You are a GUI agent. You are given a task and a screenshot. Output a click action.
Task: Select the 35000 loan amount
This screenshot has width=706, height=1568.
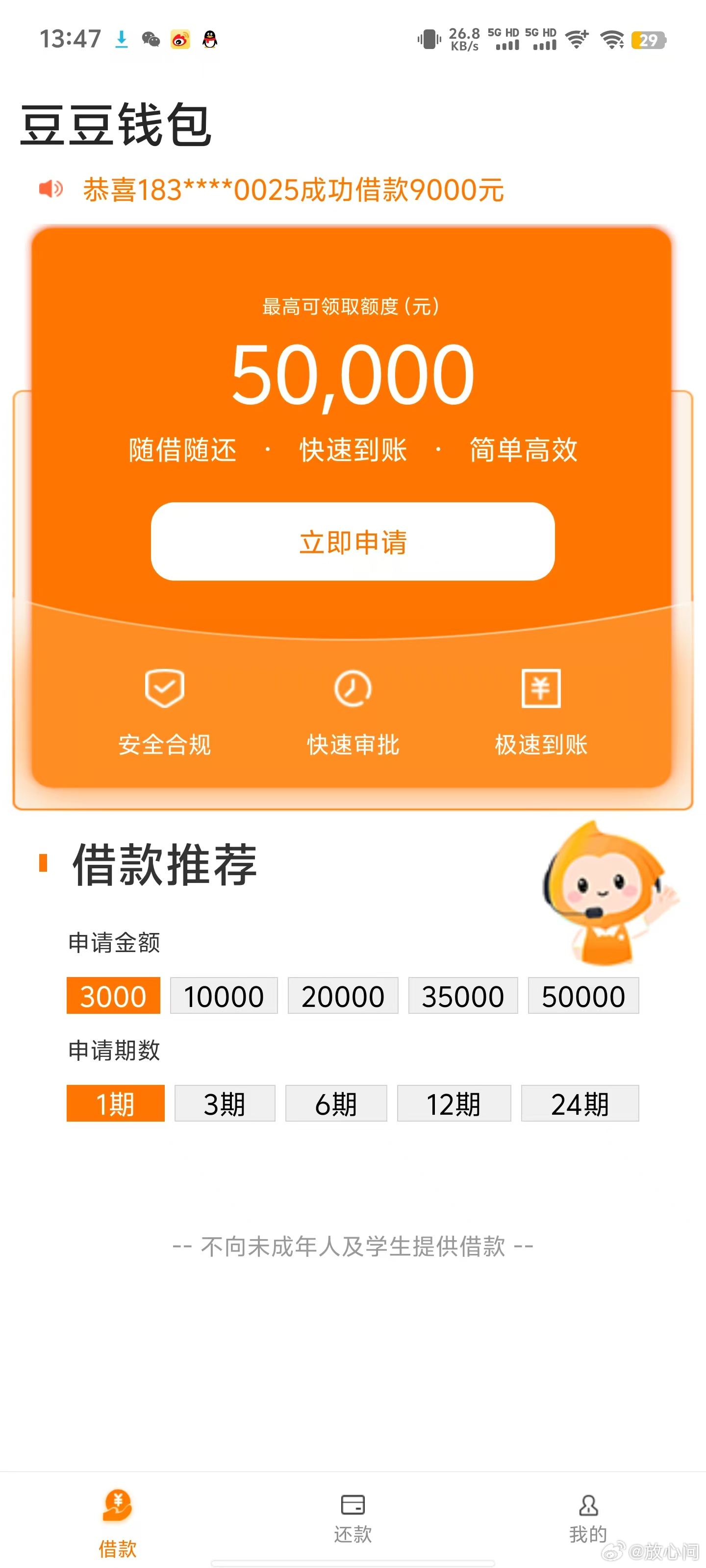(x=462, y=996)
